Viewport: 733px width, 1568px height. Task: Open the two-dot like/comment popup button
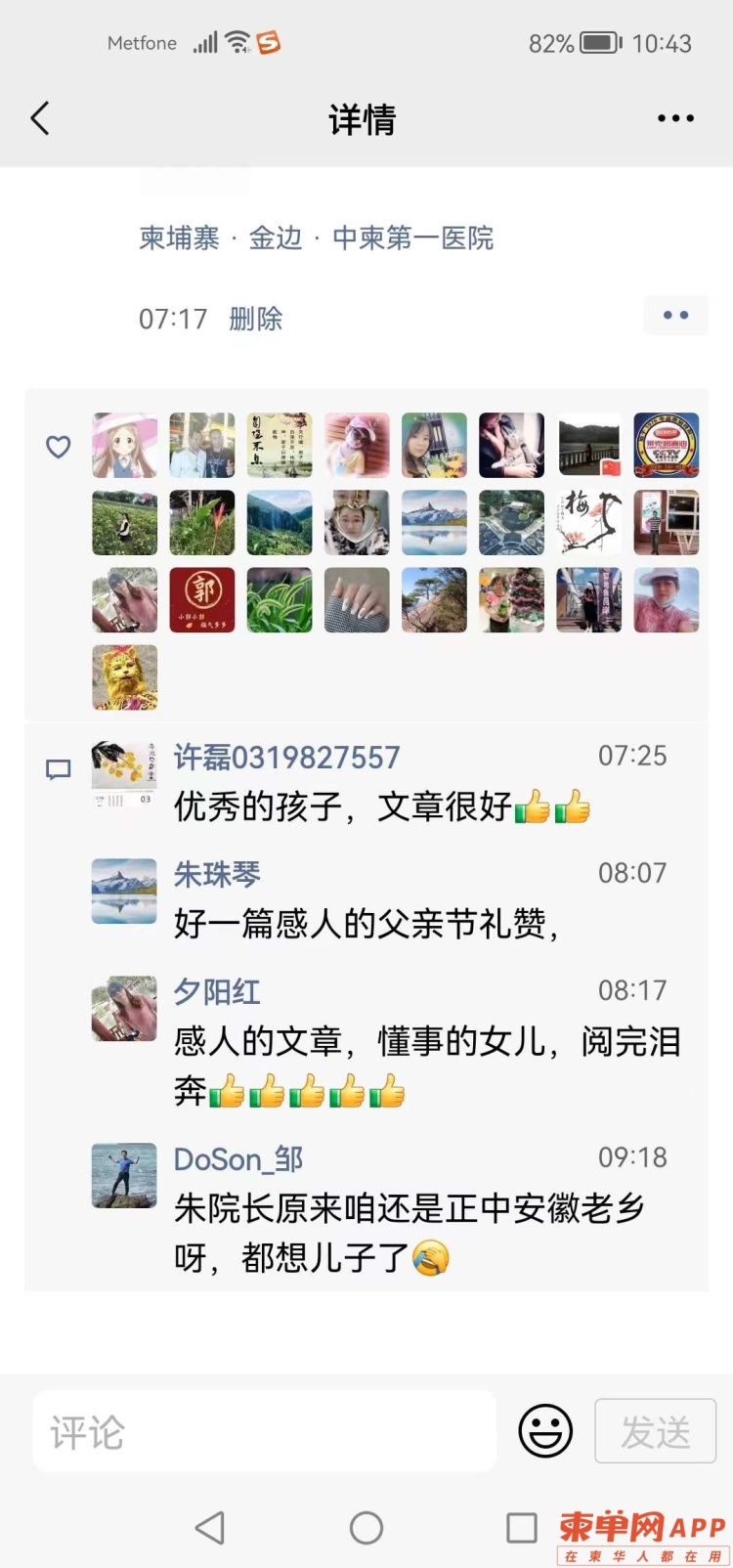point(675,316)
